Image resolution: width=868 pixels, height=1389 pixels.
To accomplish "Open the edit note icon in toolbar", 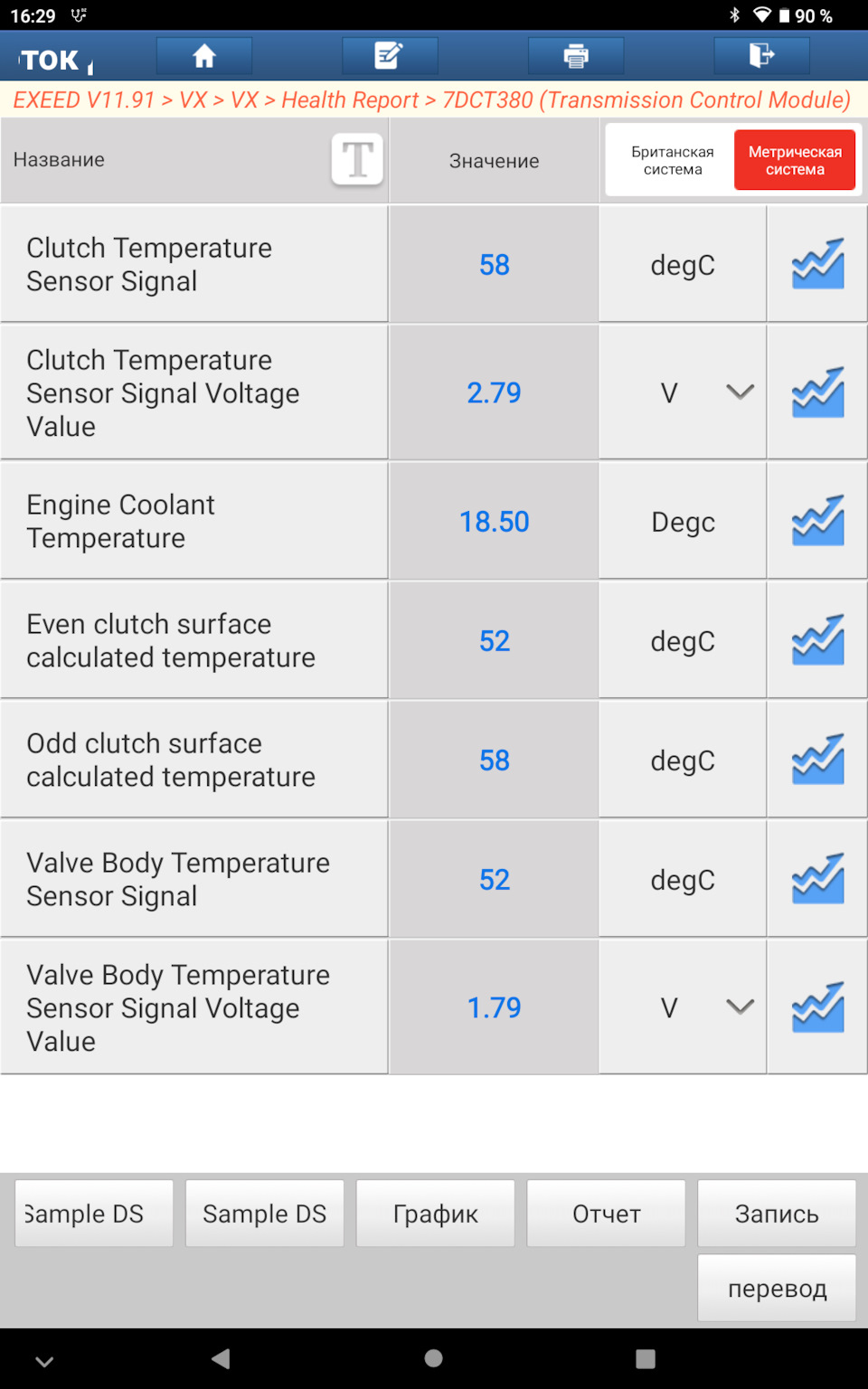I will coord(390,56).
